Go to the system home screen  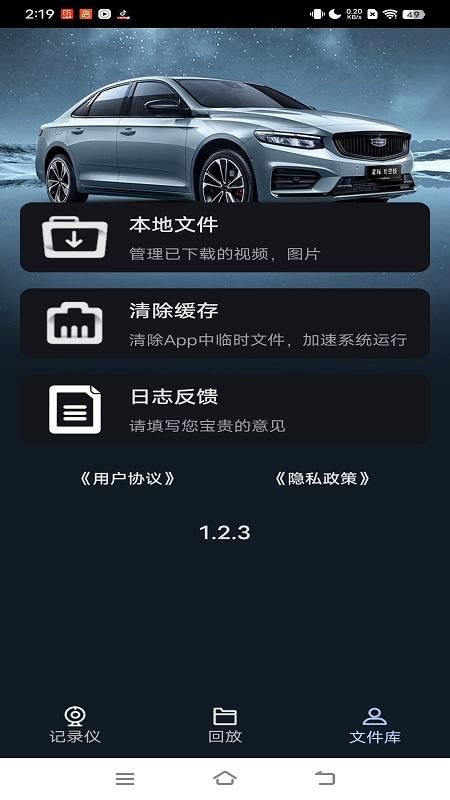225,779
